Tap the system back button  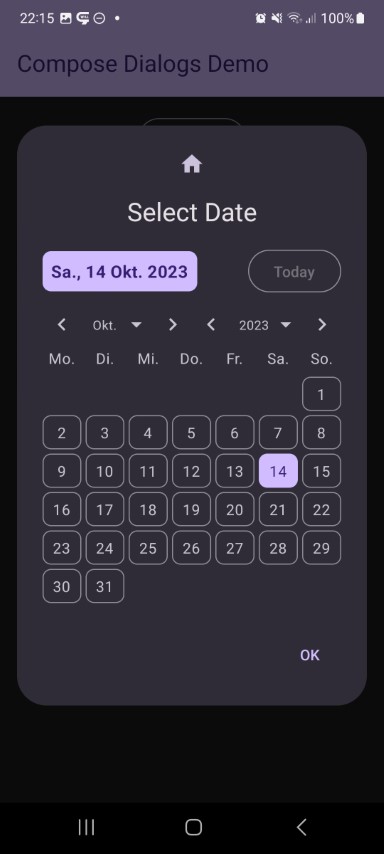301,827
